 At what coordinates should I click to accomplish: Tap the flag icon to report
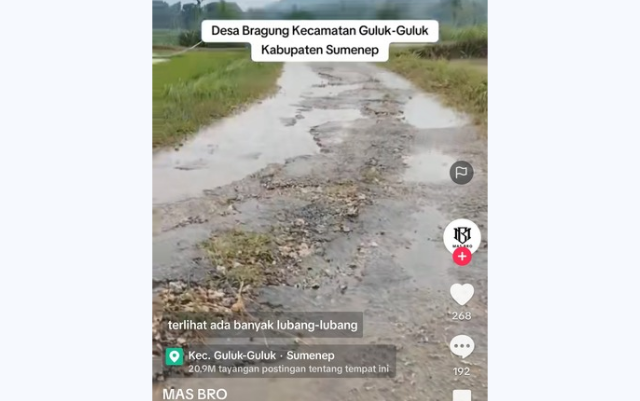pyautogui.click(x=461, y=172)
